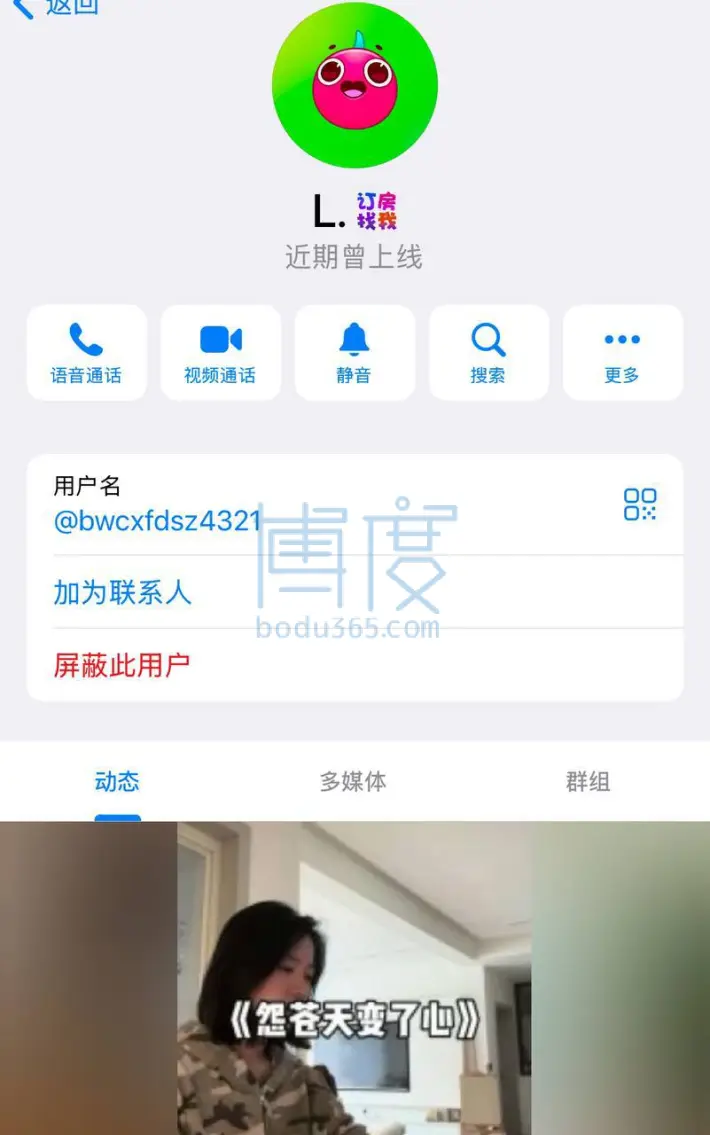Open the story video 怨苍天变了心

coord(354,980)
